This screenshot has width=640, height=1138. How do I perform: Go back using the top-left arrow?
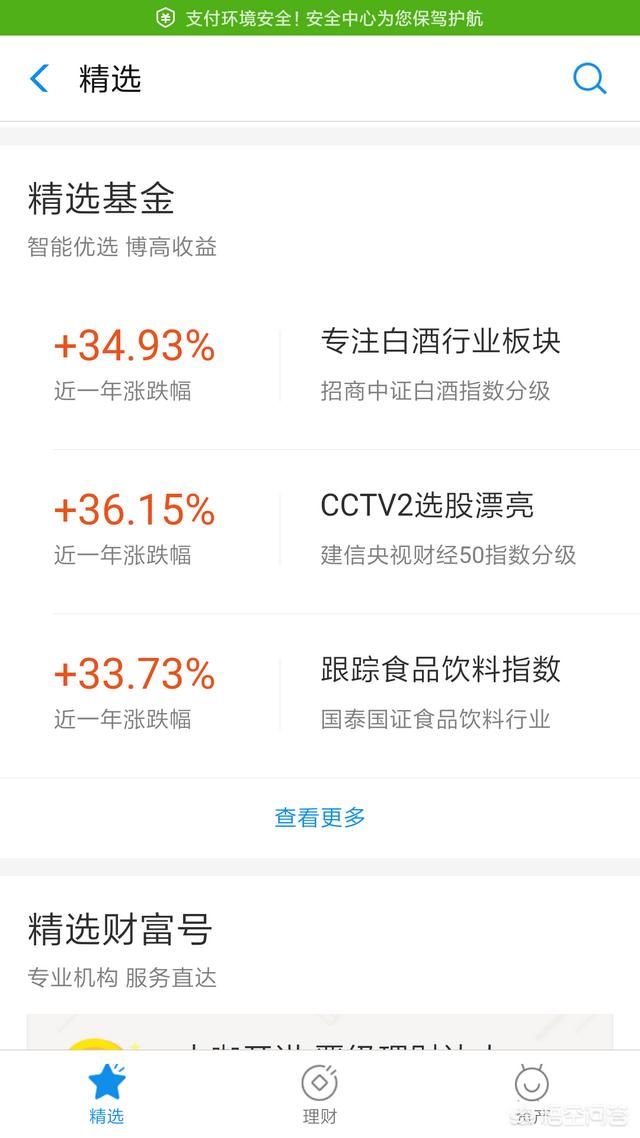point(40,79)
